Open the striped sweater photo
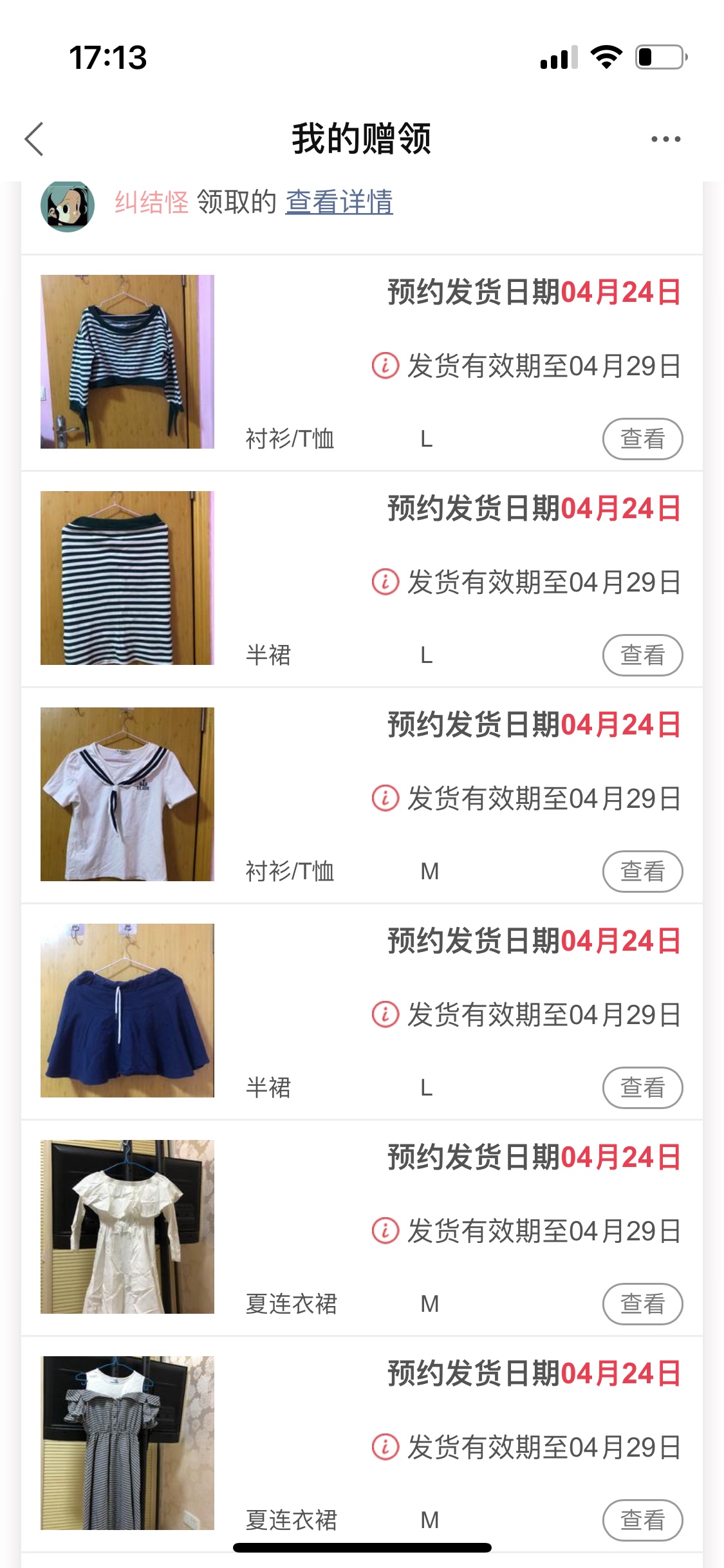Image resolution: width=724 pixels, height=1568 pixels. 127,362
